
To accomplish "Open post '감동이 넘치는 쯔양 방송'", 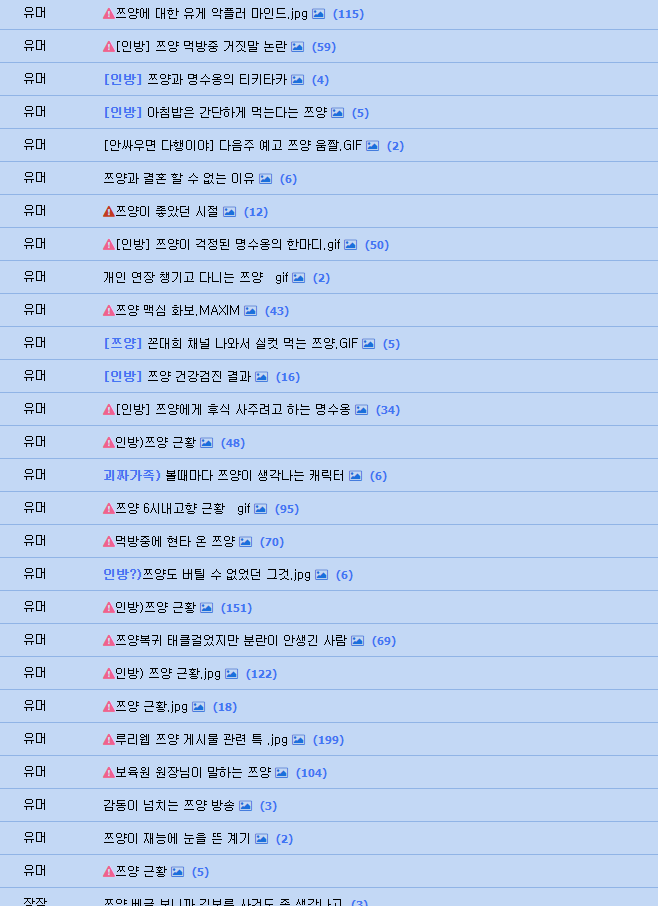I will click(169, 806).
